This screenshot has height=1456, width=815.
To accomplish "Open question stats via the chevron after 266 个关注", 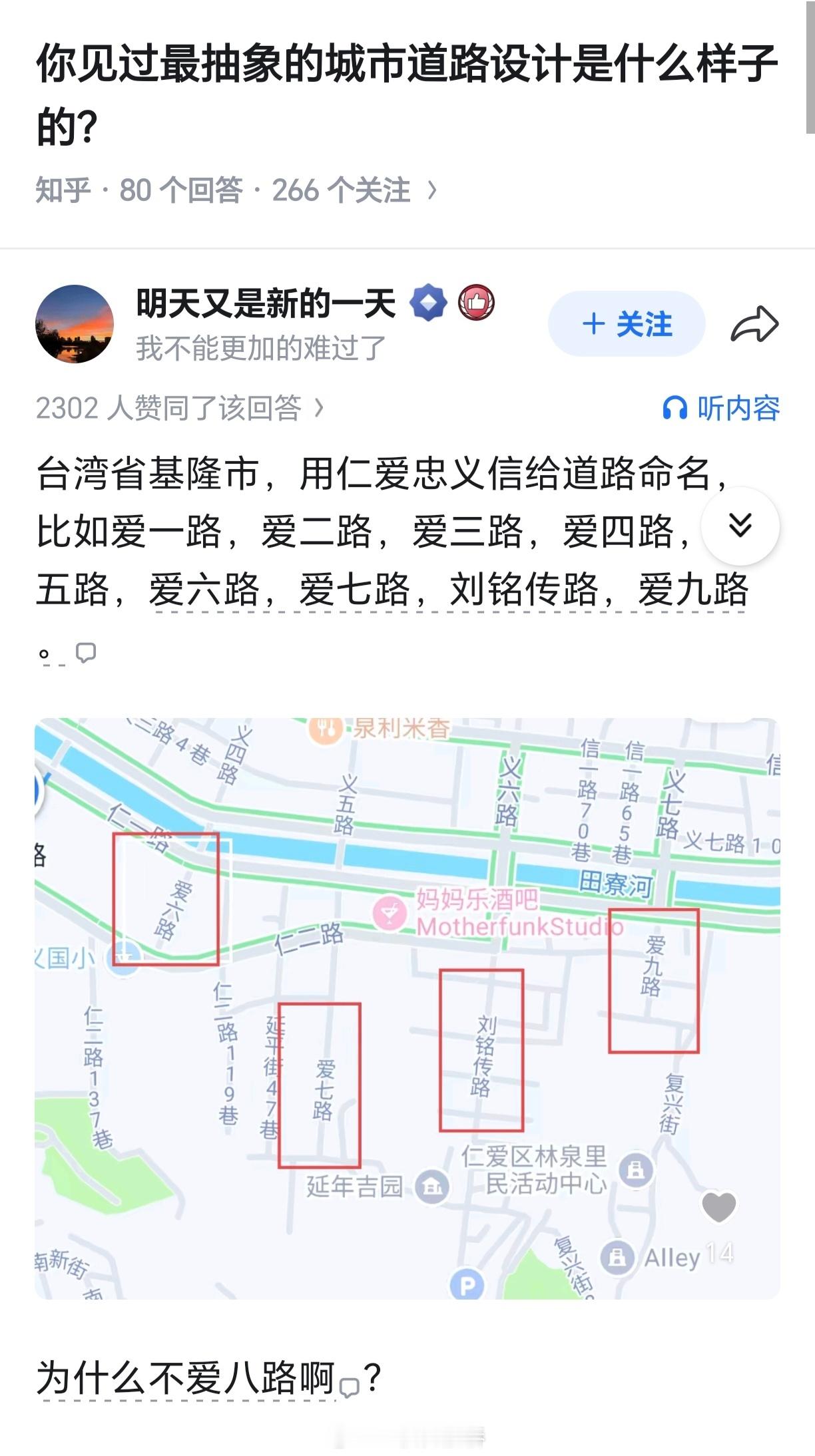I will click(x=433, y=188).
